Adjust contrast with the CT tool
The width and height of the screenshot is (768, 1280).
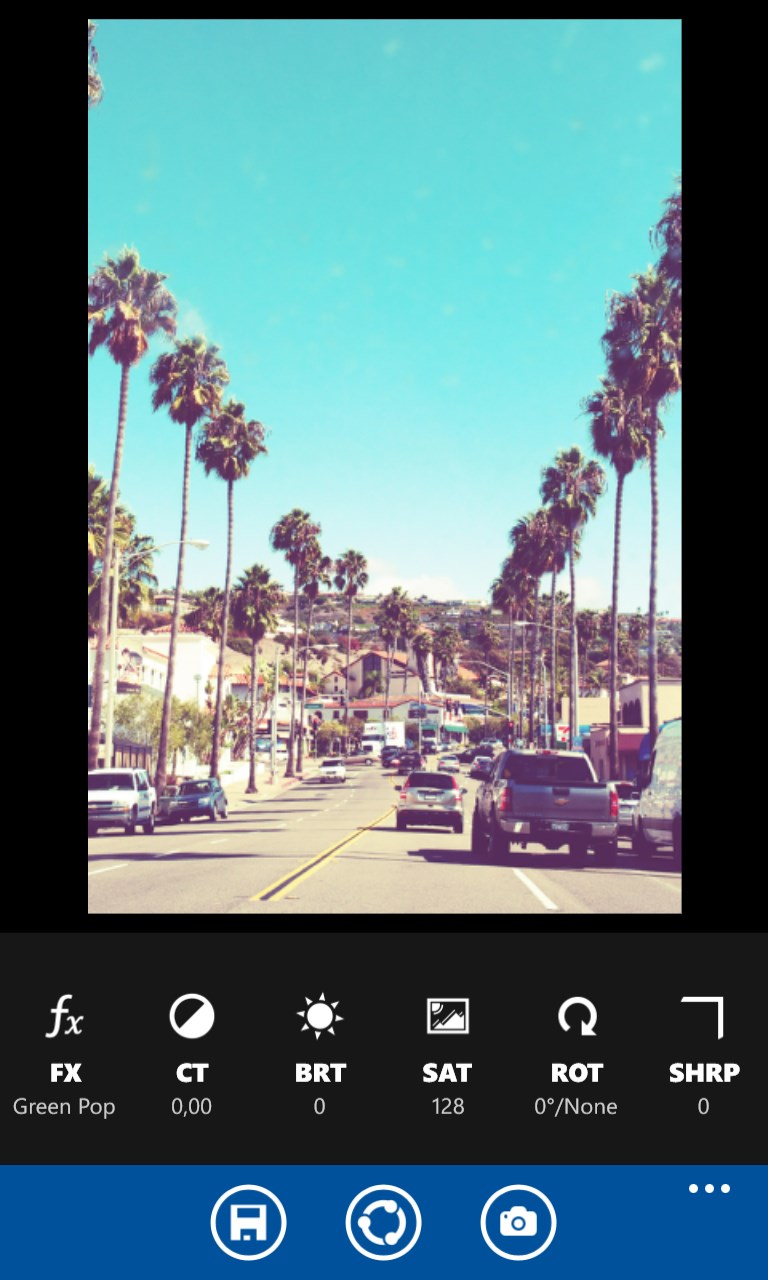(x=191, y=1050)
